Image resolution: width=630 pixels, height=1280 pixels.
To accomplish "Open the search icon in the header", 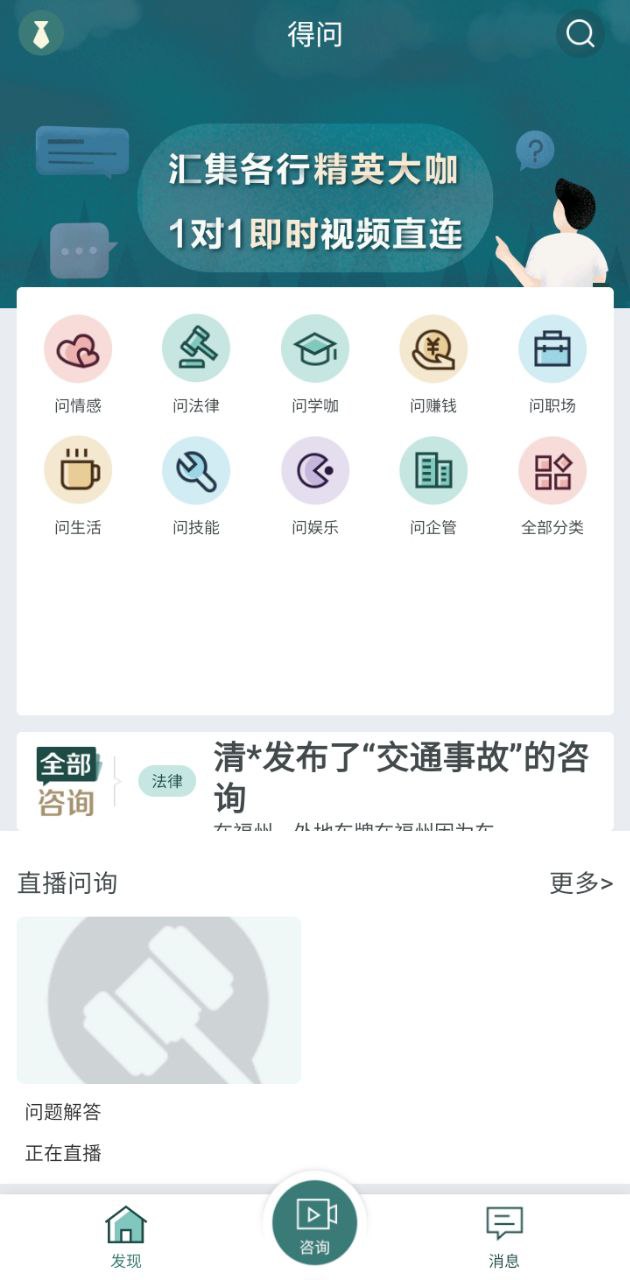I will pos(580,34).
